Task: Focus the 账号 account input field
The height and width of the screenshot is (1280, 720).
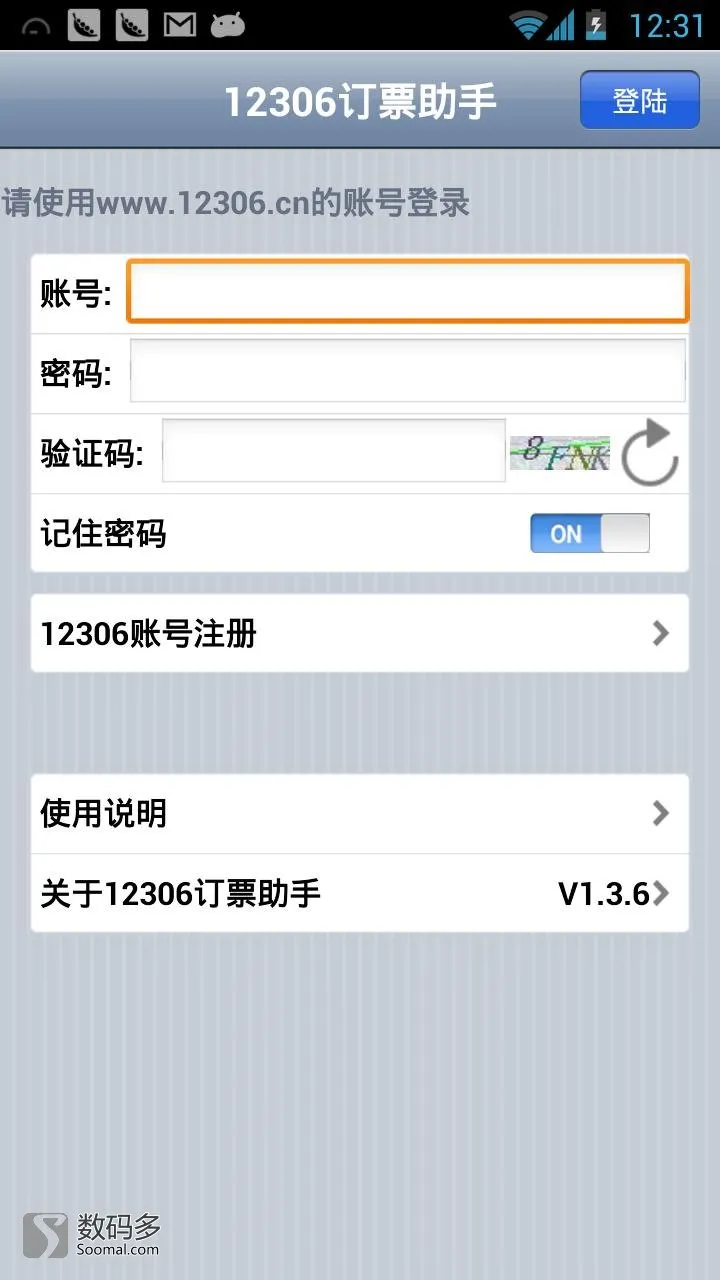Action: [x=407, y=292]
